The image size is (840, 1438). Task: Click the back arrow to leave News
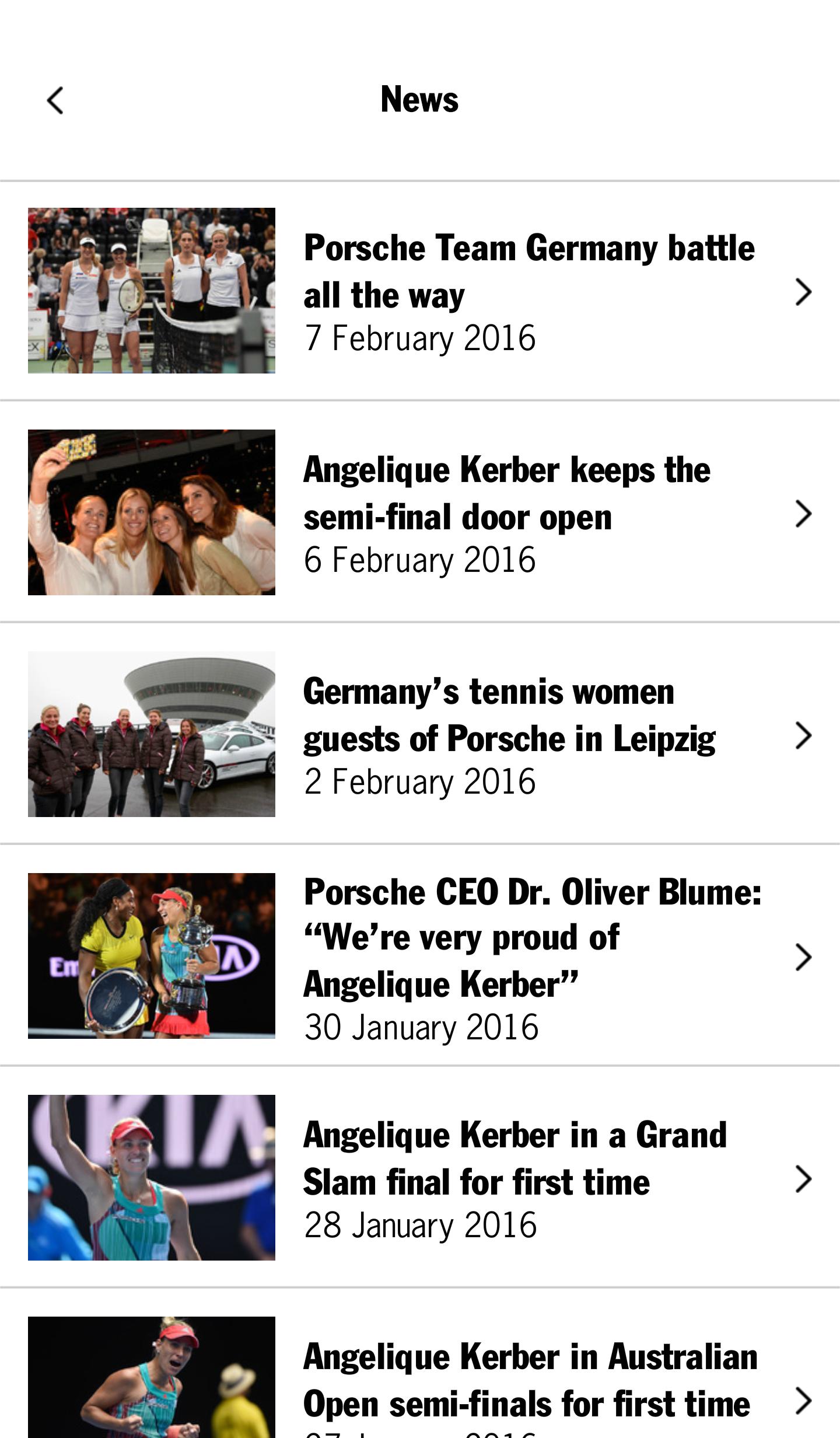coord(54,99)
